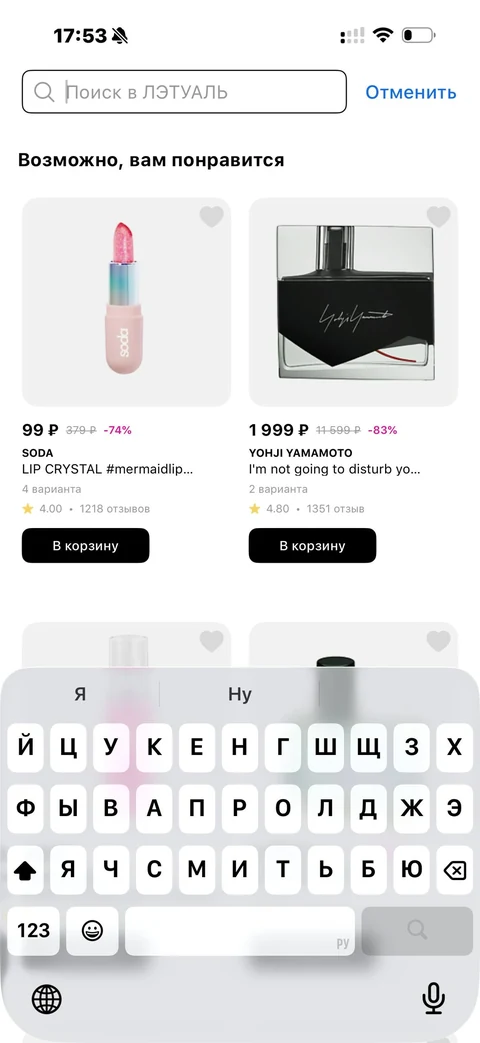Start voice dictation with the microphone
480x1043 pixels.
click(433, 999)
